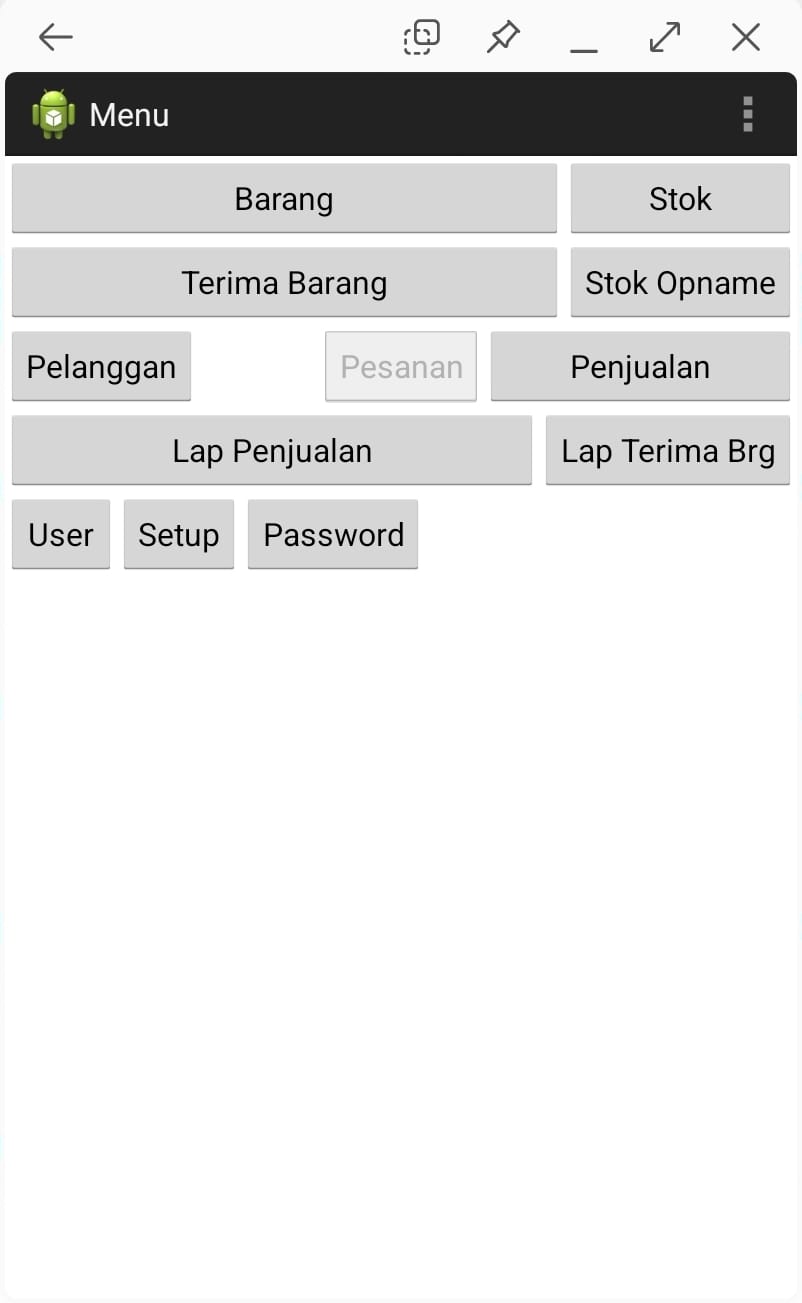Open Setup

pos(179,534)
